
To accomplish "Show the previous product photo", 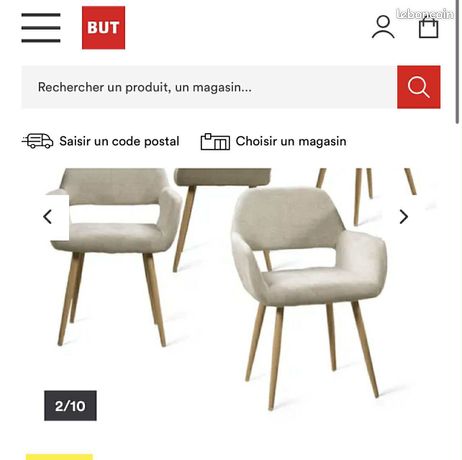I will pyautogui.click(x=48, y=217).
